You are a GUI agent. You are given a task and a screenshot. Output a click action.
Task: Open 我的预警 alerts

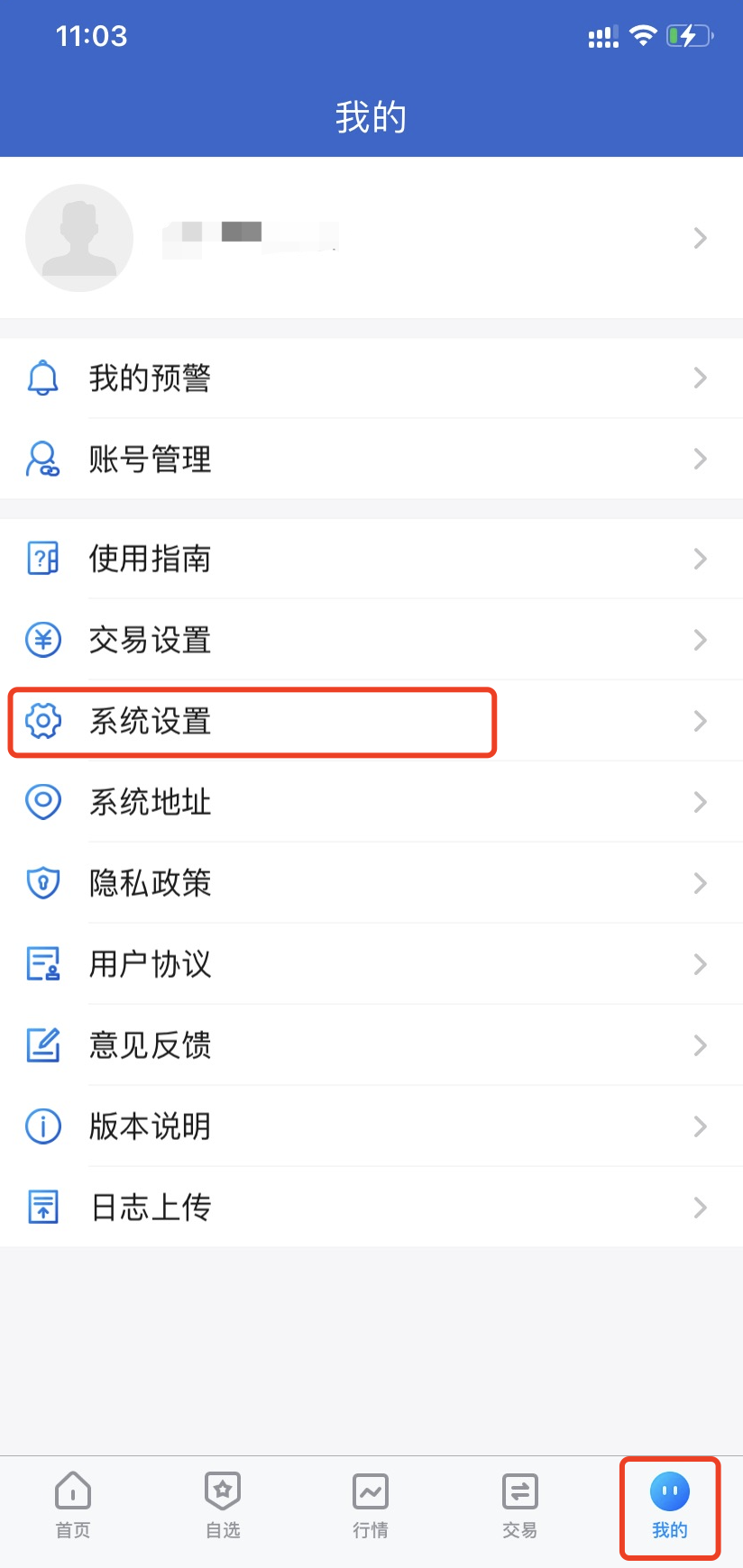click(370, 378)
